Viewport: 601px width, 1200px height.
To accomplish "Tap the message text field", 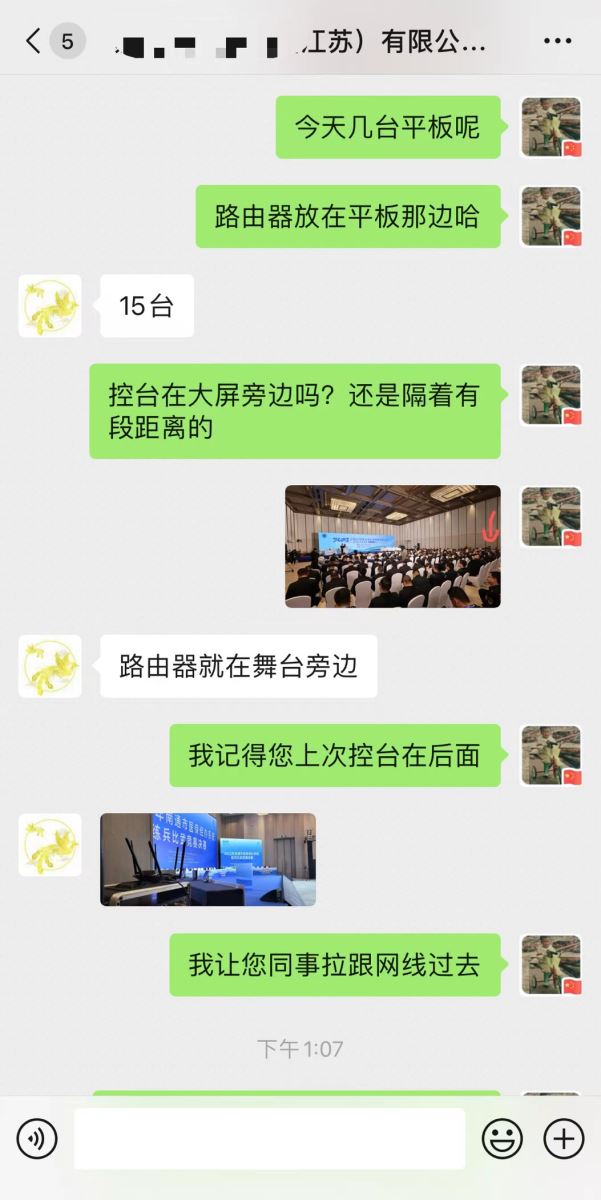I will click(270, 1138).
